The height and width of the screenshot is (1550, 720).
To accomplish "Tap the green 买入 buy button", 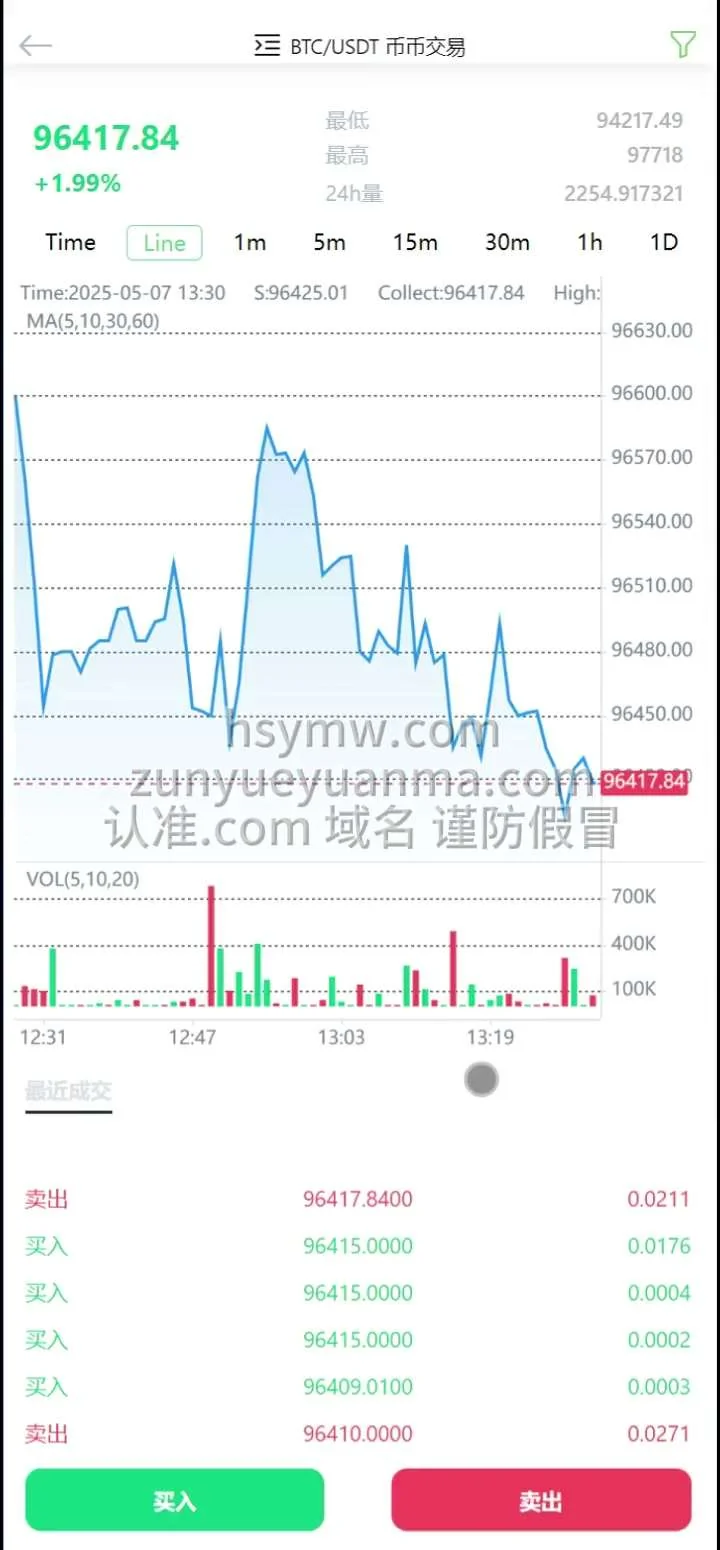I will [x=175, y=1500].
